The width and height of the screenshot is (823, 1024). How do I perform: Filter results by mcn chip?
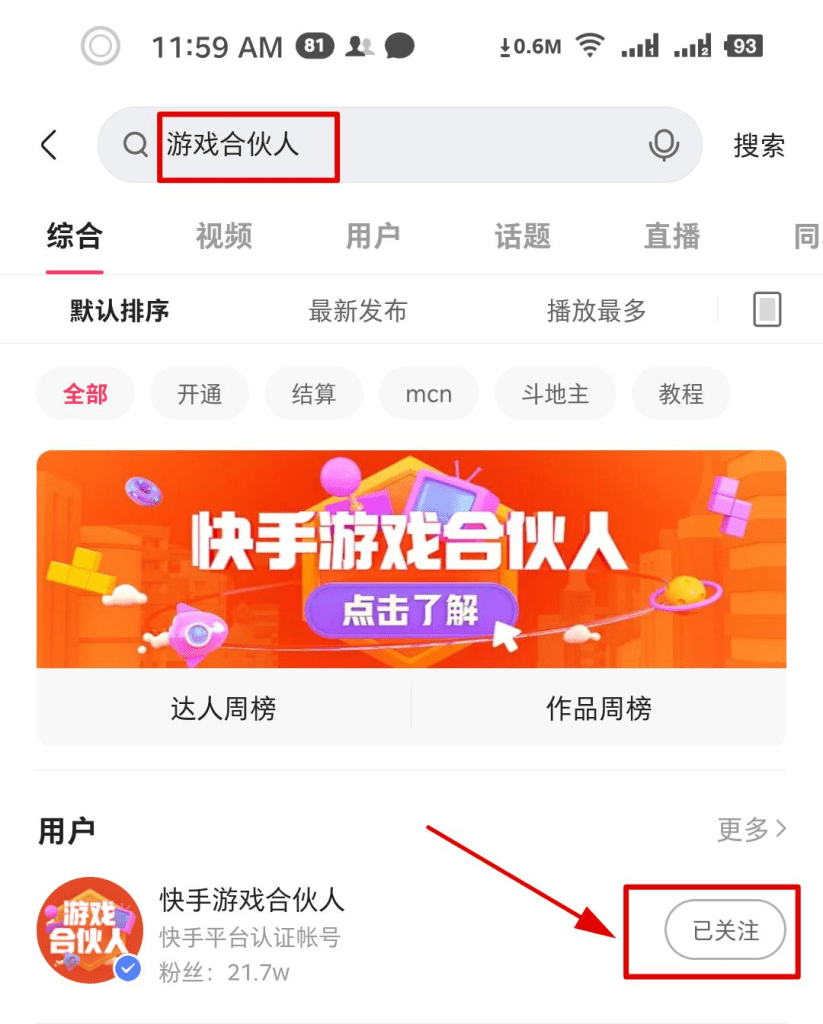point(429,394)
